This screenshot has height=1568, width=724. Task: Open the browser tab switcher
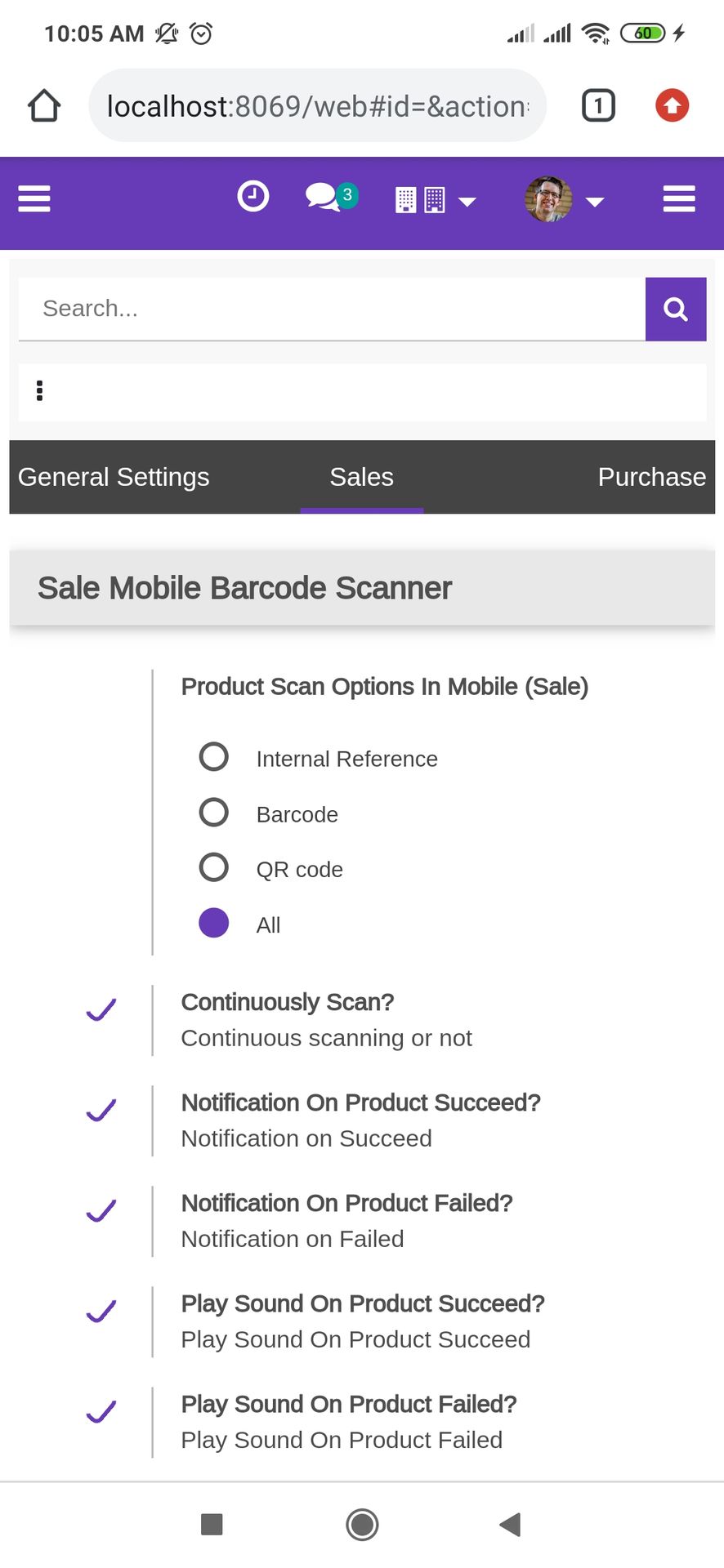tap(598, 105)
